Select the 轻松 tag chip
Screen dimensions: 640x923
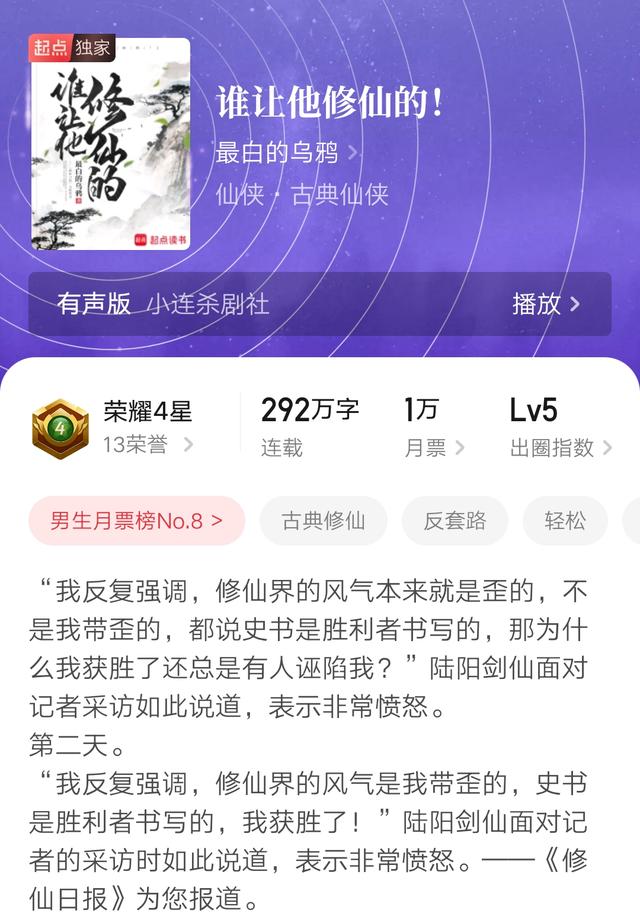coord(564,521)
